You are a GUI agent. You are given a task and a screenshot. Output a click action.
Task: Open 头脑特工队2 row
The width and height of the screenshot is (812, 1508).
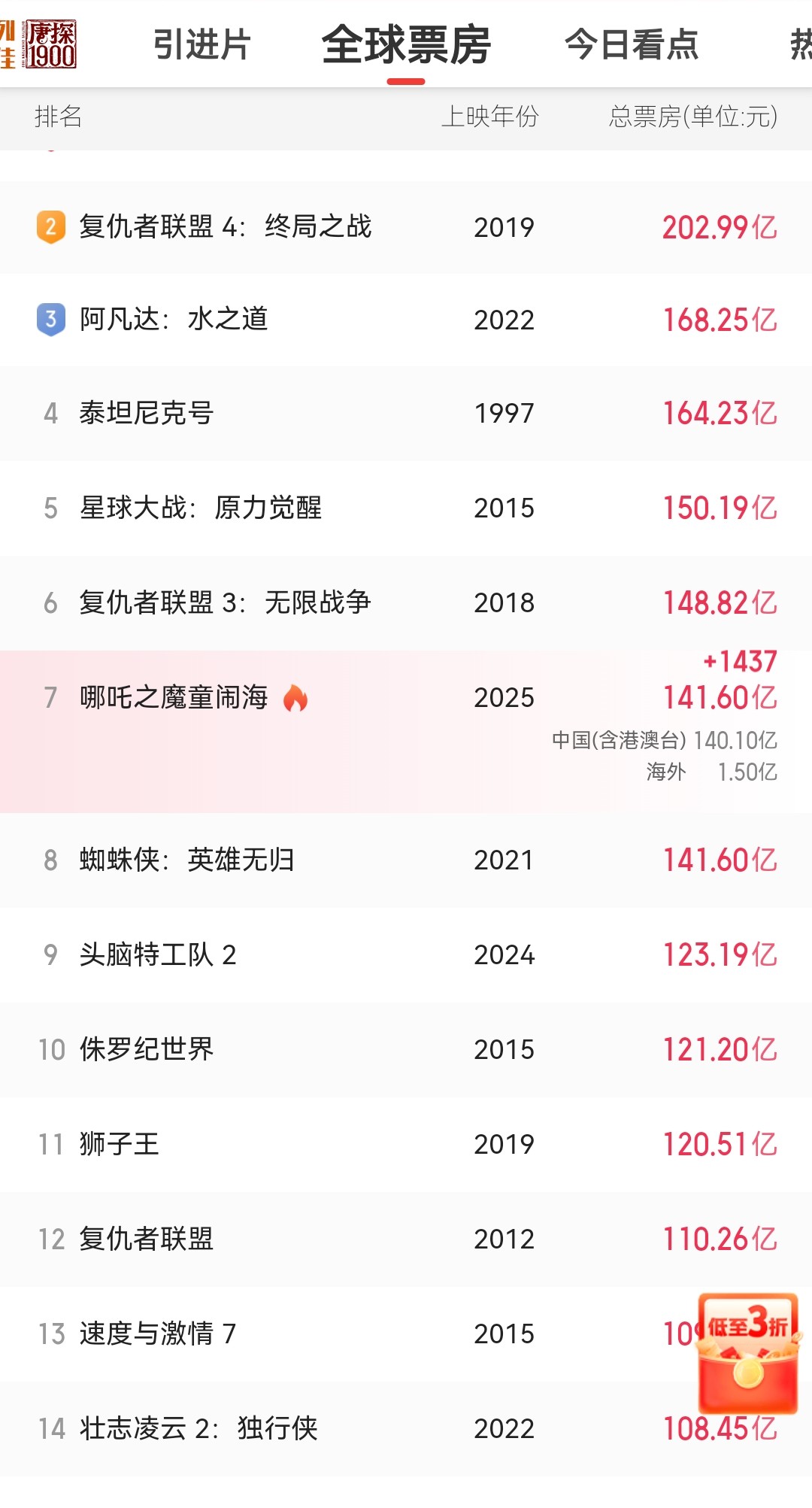click(406, 954)
